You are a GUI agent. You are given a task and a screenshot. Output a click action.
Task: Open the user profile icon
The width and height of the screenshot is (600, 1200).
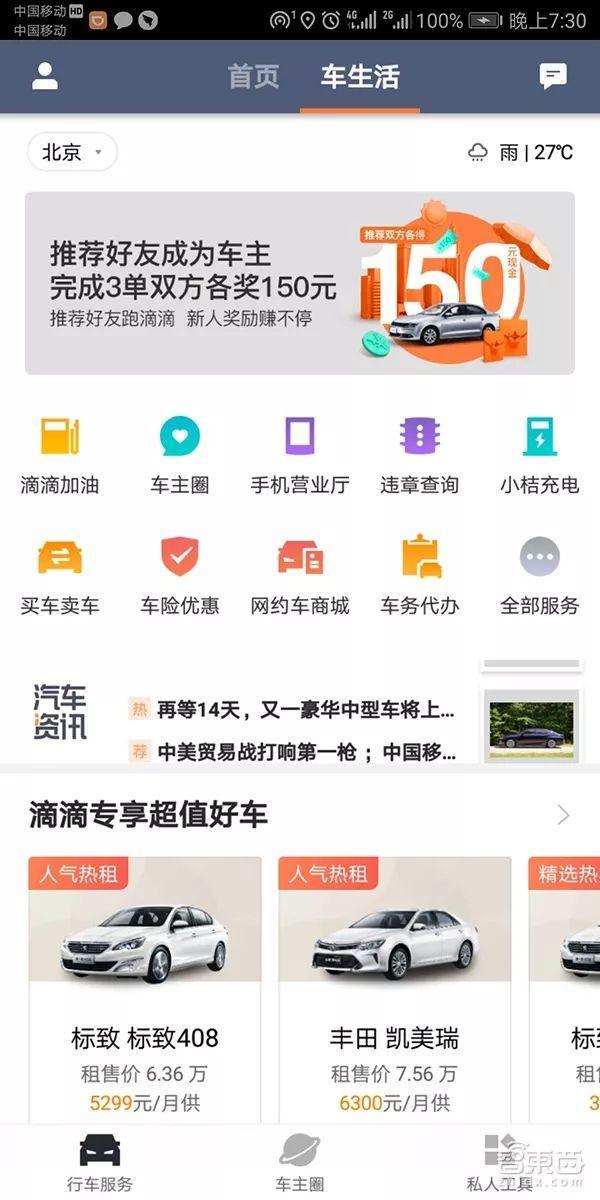pos(45,76)
